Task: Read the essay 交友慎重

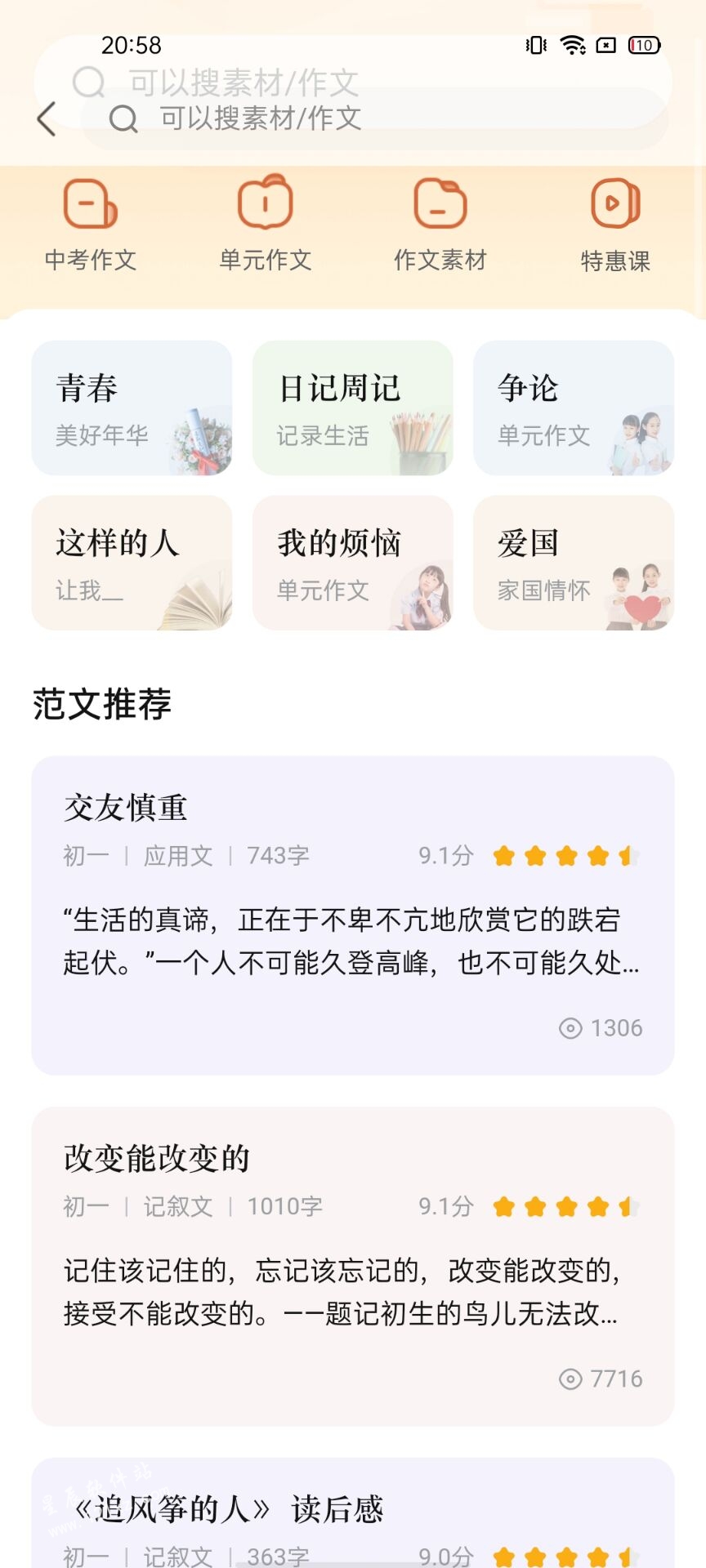Action: (x=352, y=915)
